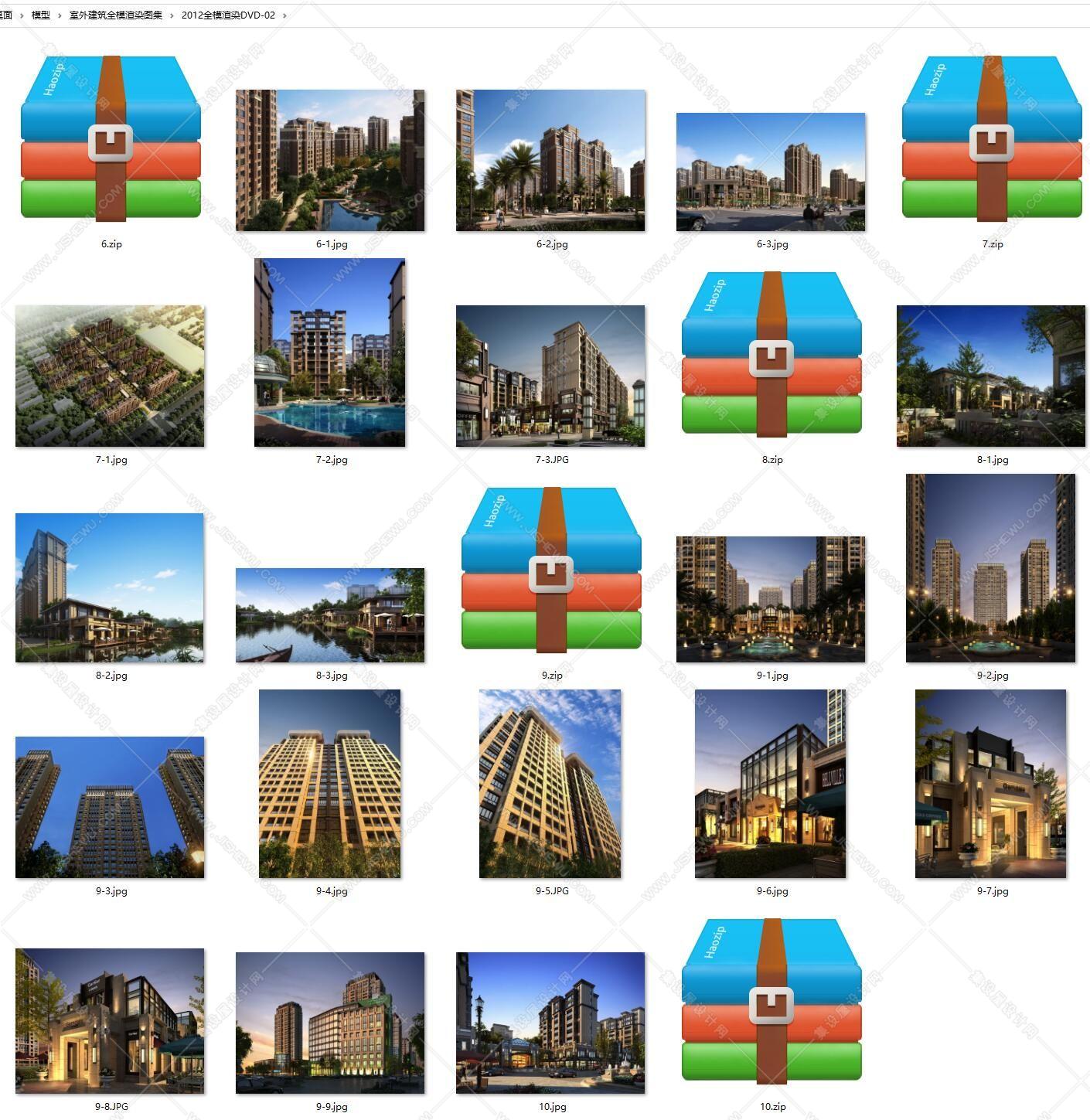Open the 10.zip archive

tap(772, 1000)
